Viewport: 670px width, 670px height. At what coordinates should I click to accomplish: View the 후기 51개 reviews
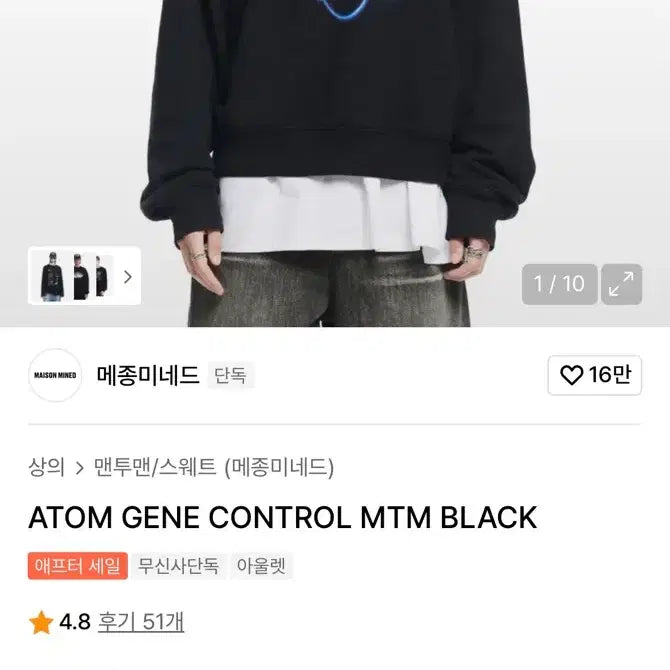point(140,621)
